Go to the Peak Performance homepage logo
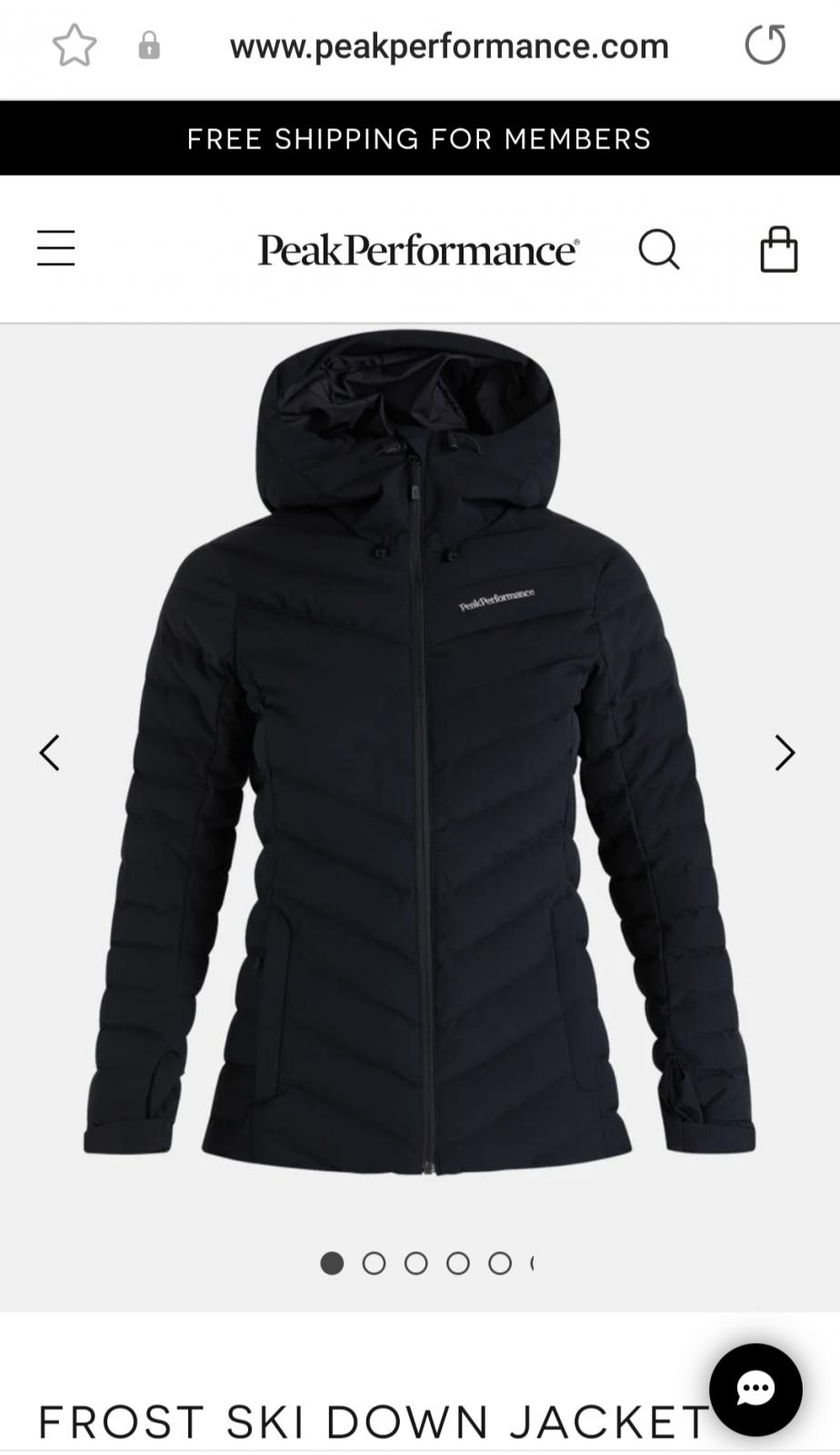840x1455 pixels. [419, 250]
